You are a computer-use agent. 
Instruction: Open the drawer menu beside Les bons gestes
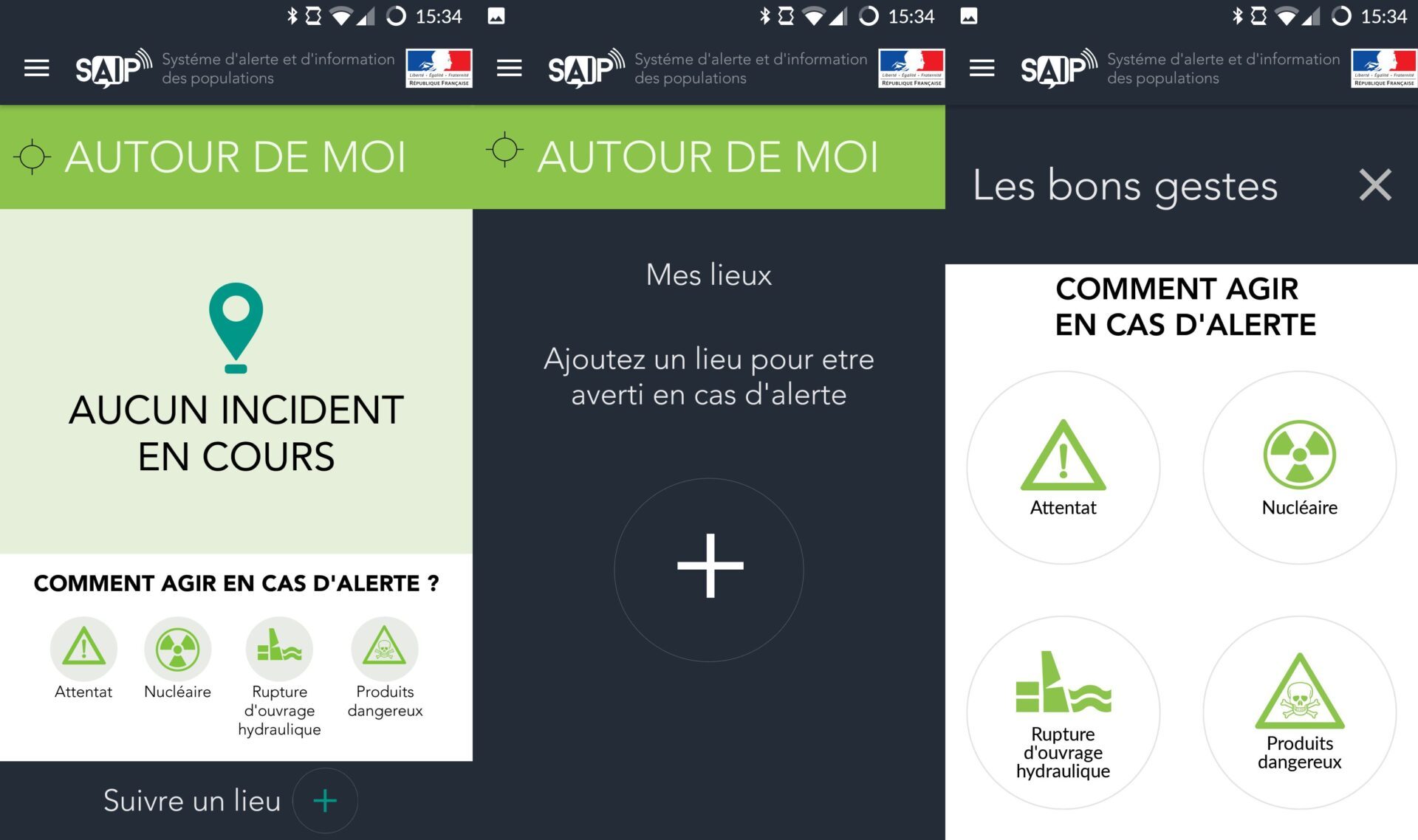(982, 69)
